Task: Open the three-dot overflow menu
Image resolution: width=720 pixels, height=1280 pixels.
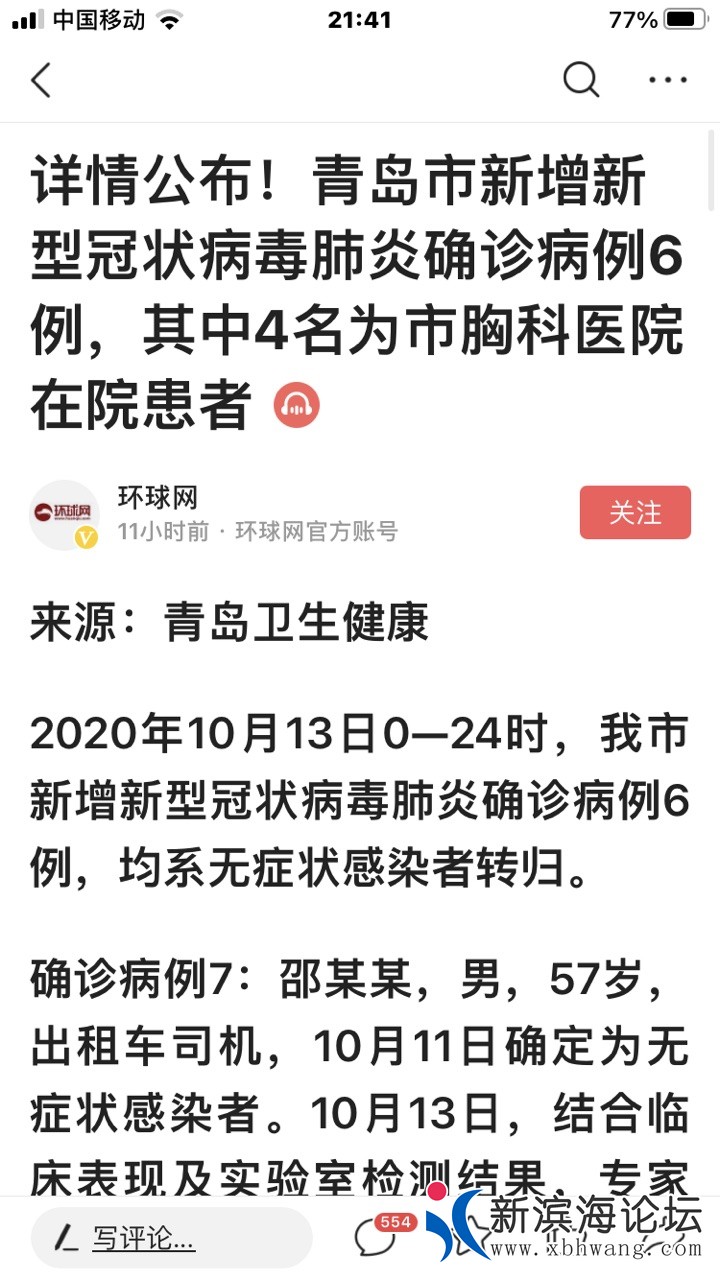Action: point(668,80)
